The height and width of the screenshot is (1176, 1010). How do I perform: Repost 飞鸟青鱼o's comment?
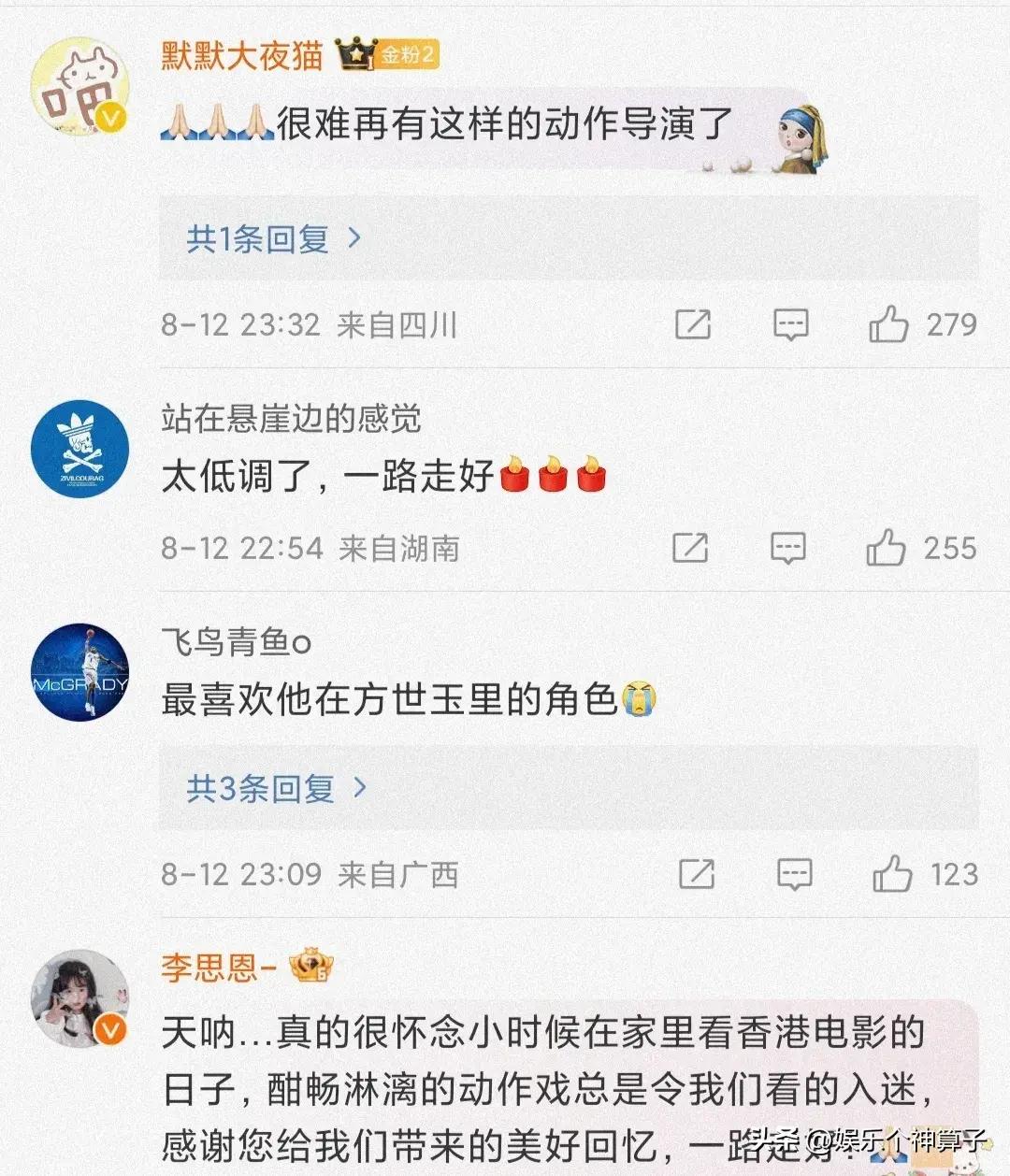696,875
